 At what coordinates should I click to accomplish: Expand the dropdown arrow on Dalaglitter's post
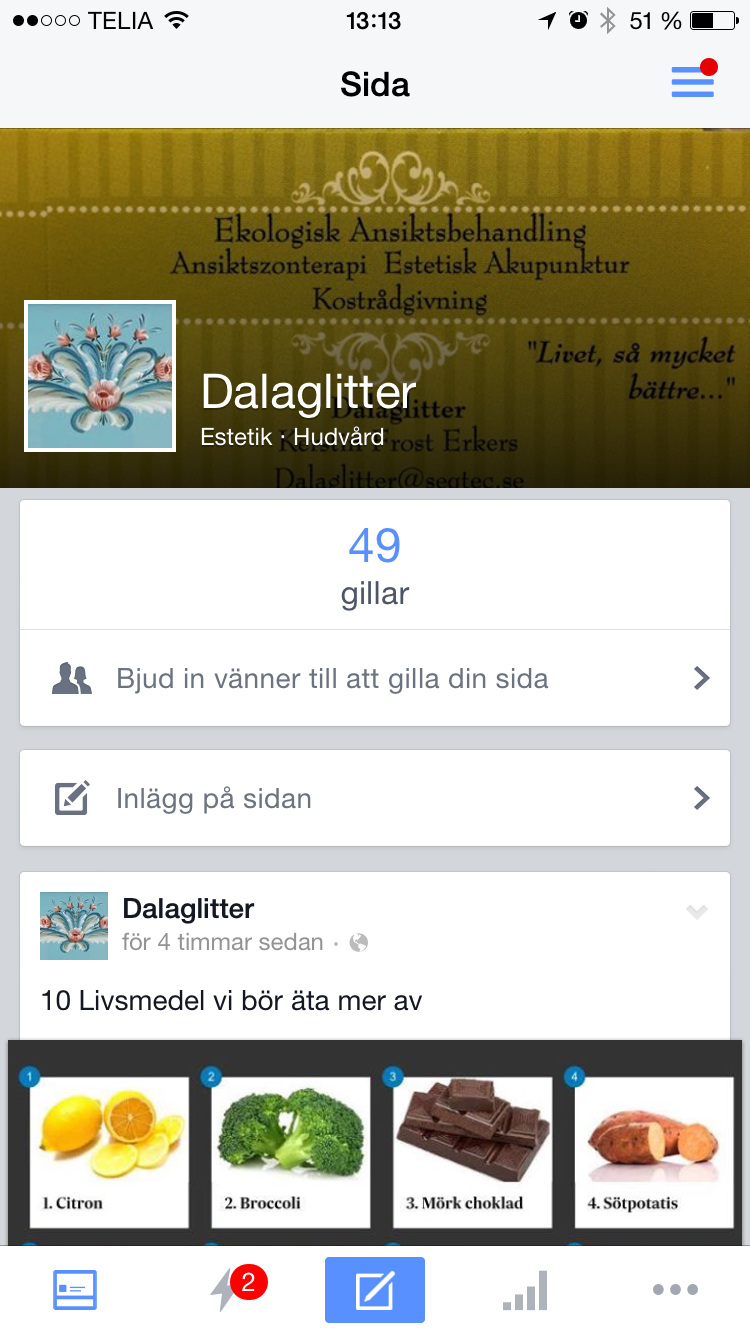pos(697,911)
